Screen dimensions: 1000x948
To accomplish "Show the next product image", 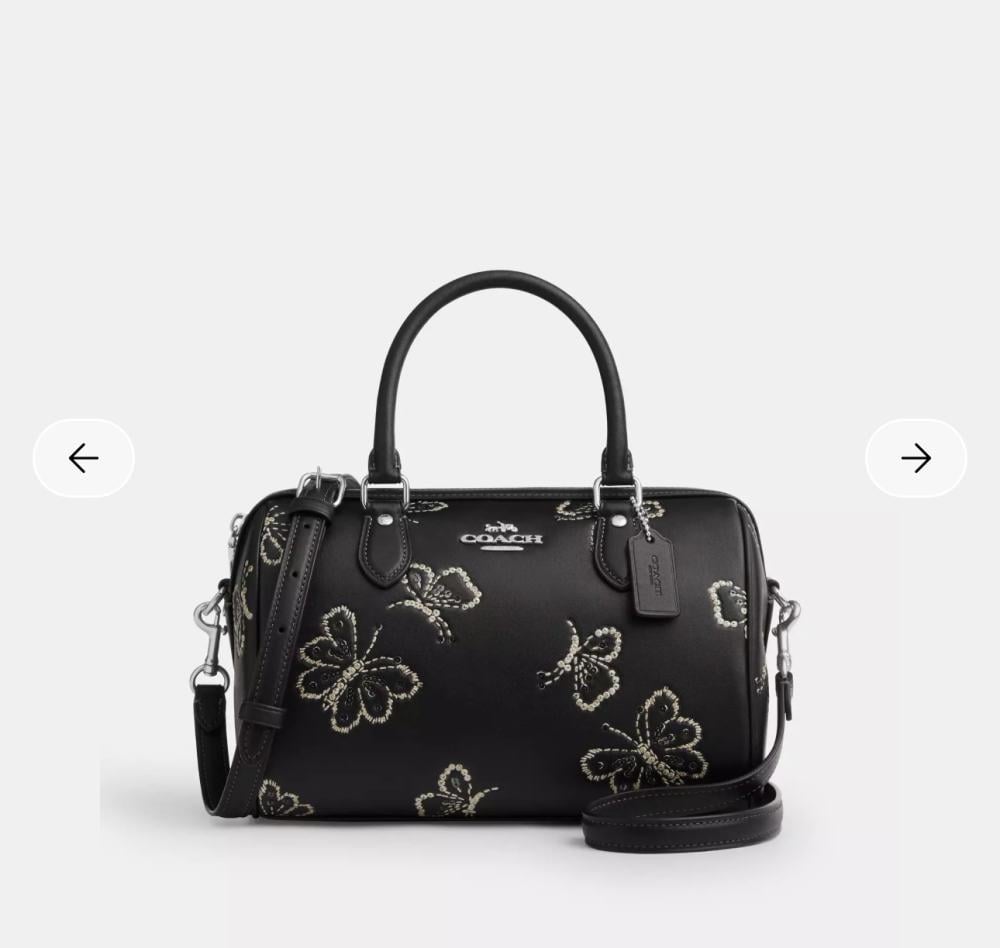I will pos(915,458).
